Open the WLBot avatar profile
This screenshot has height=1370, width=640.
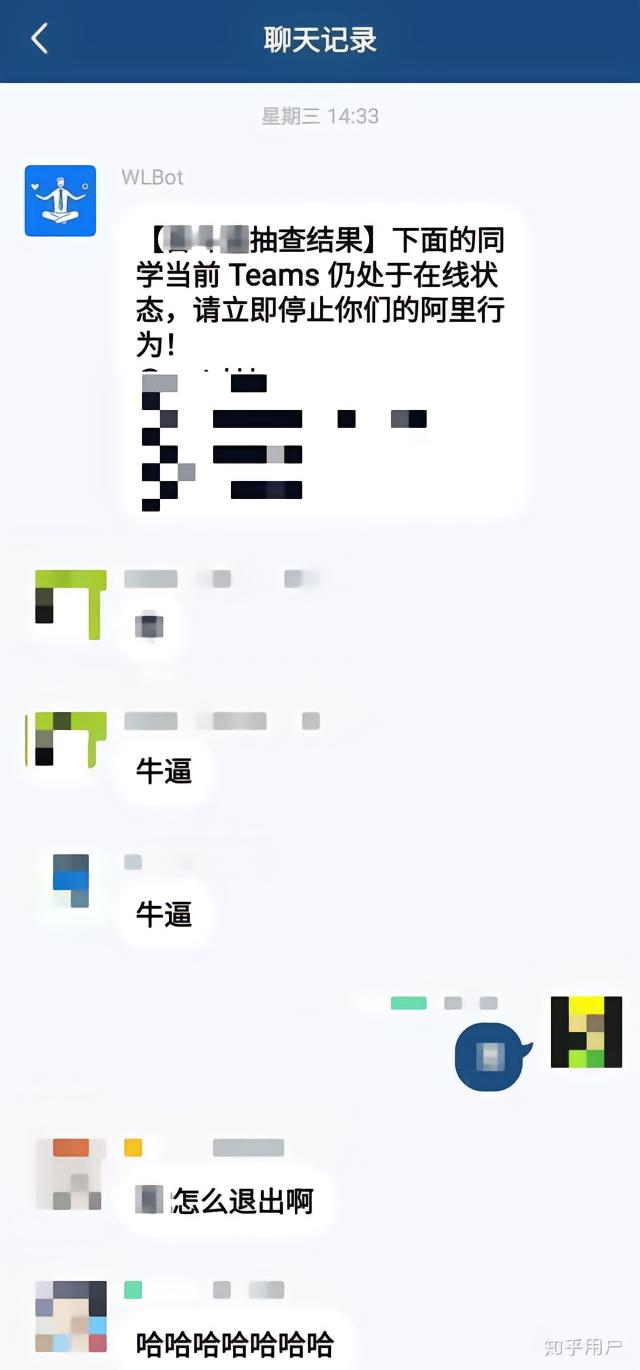coord(60,201)
